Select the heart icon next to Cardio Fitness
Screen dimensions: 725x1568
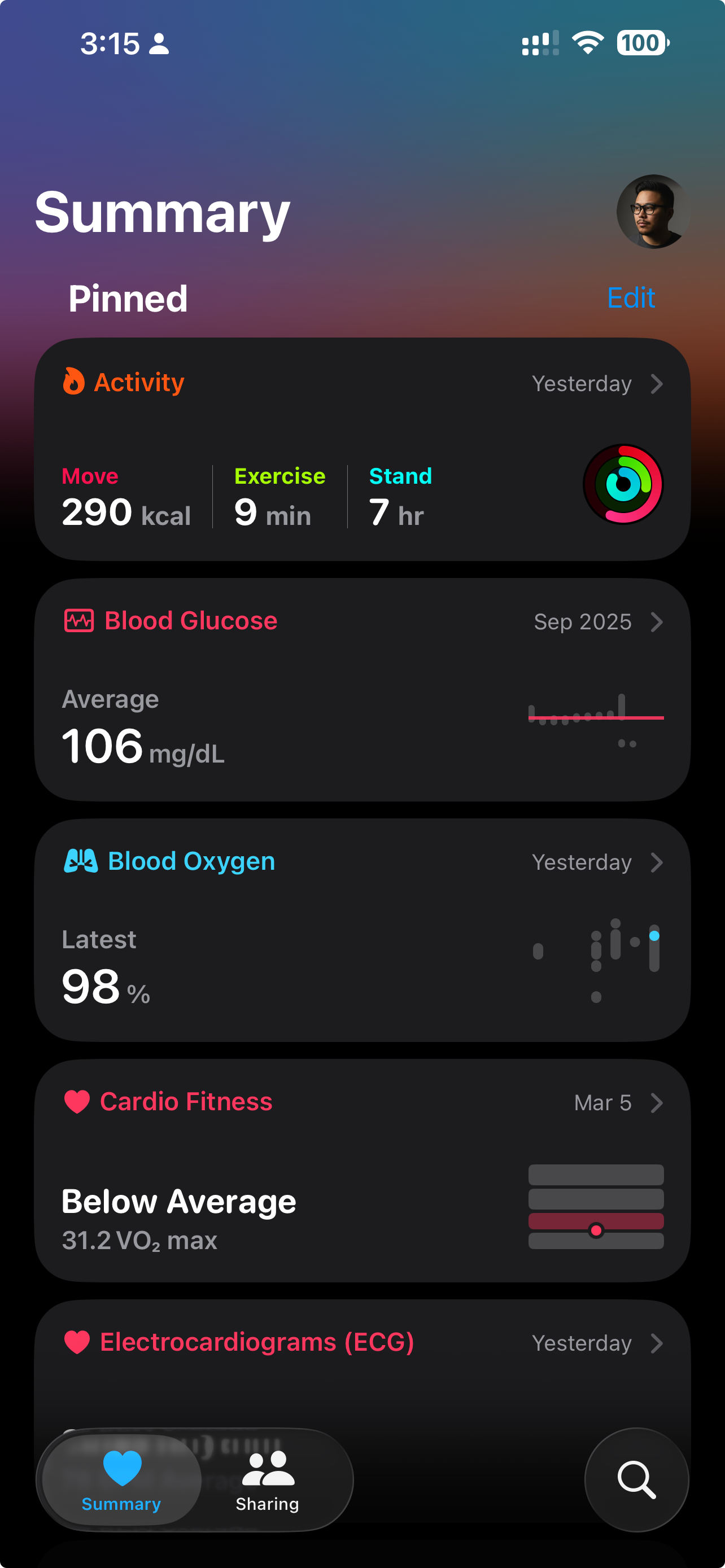click(76, 1101)
